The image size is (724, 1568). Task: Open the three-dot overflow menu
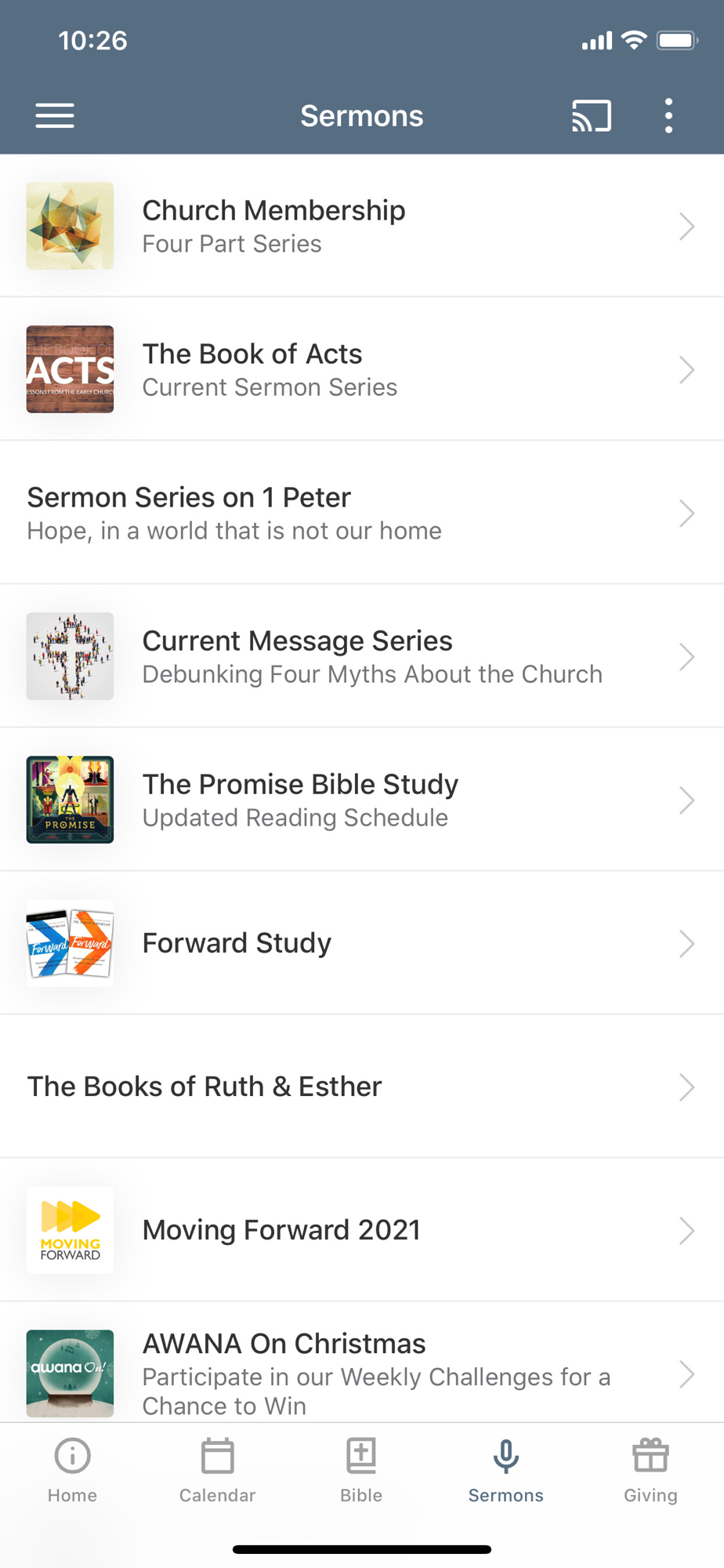coord(668,116)
